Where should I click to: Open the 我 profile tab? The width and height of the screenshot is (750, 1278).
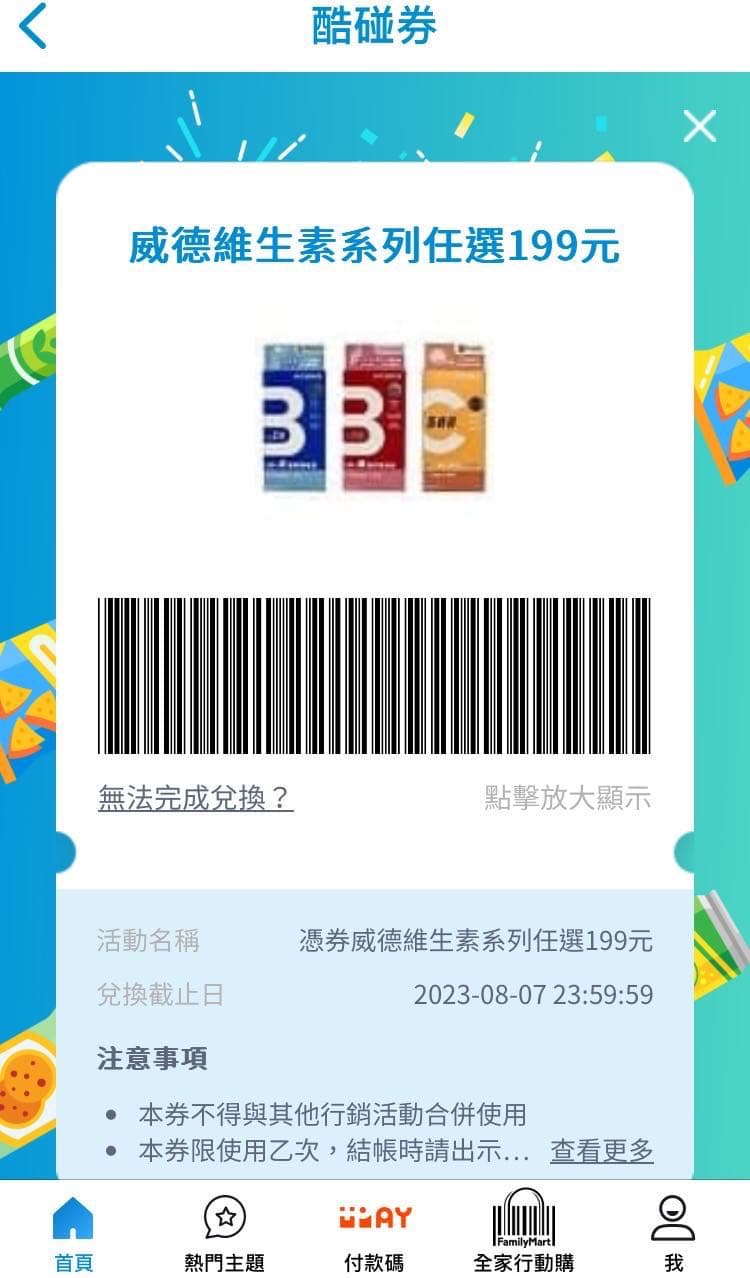pyautogui.click(x=673, y=1233)
